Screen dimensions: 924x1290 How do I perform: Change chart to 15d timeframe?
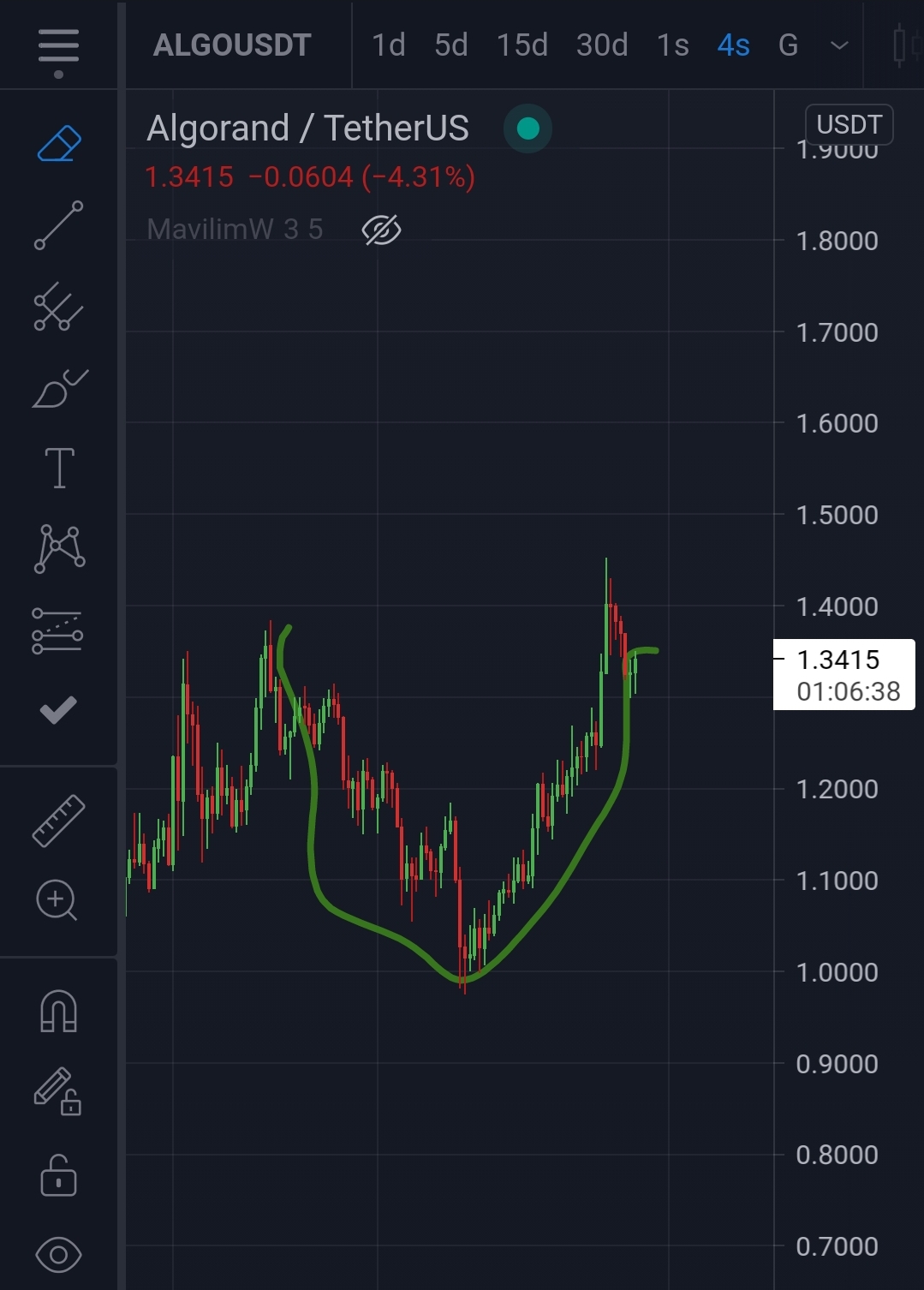(x=522, y=45)
